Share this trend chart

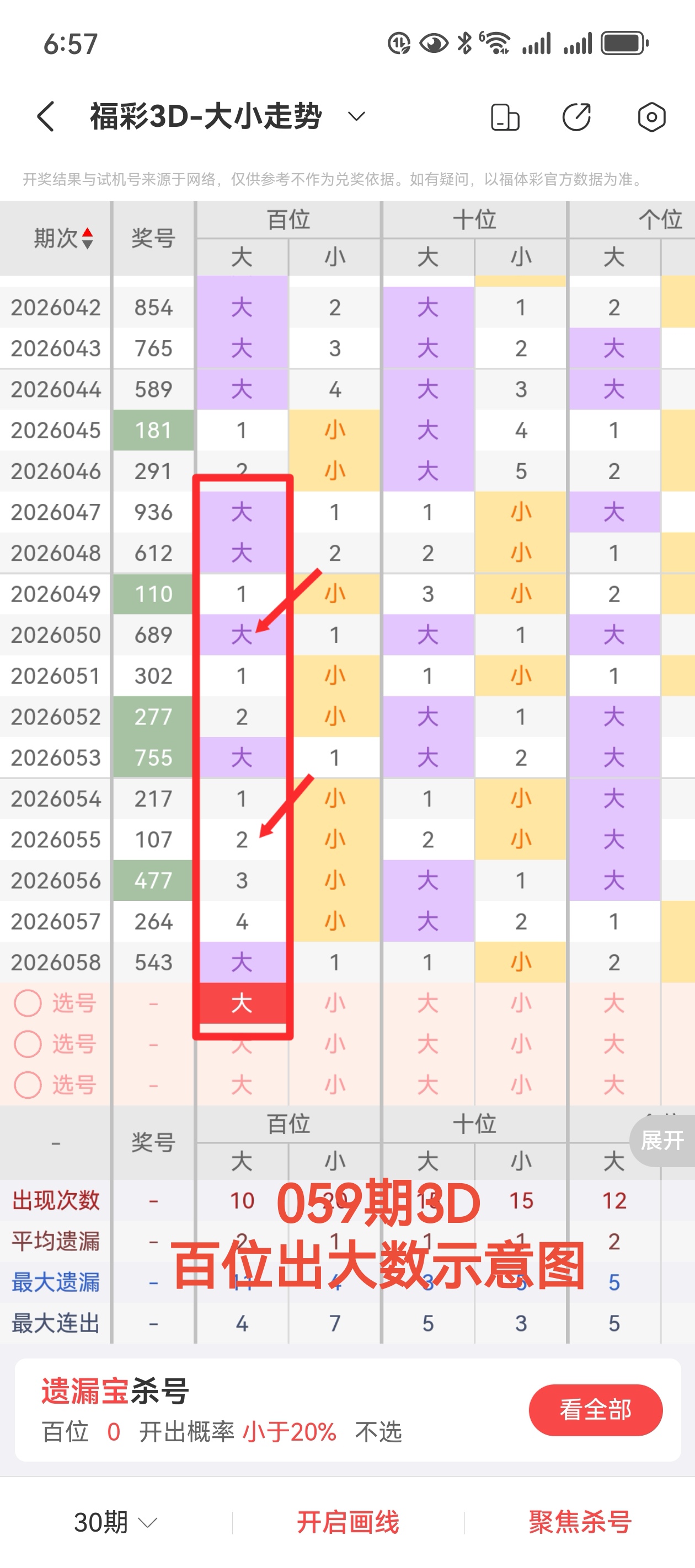pos(576,117)
